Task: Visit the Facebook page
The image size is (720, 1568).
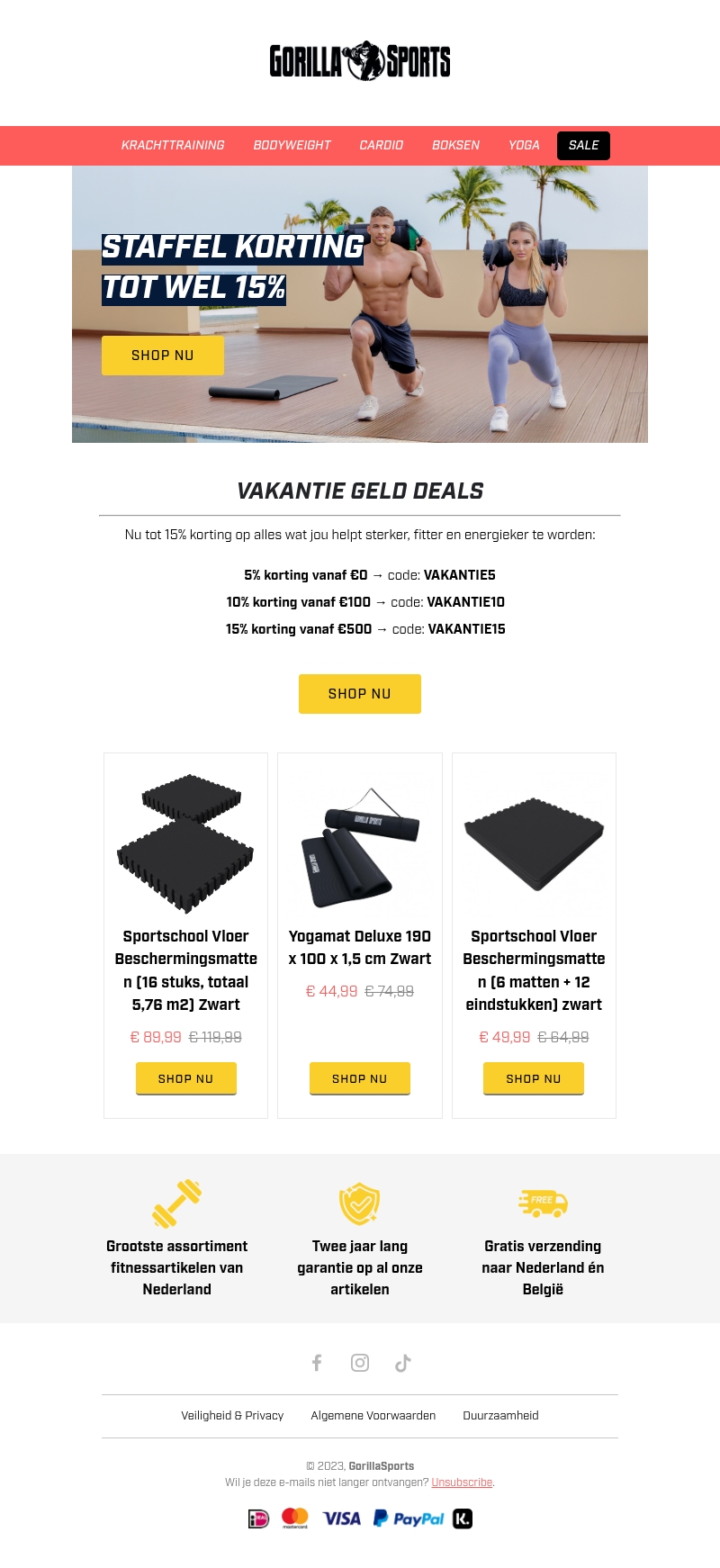Action: (x=317, y=1363)
